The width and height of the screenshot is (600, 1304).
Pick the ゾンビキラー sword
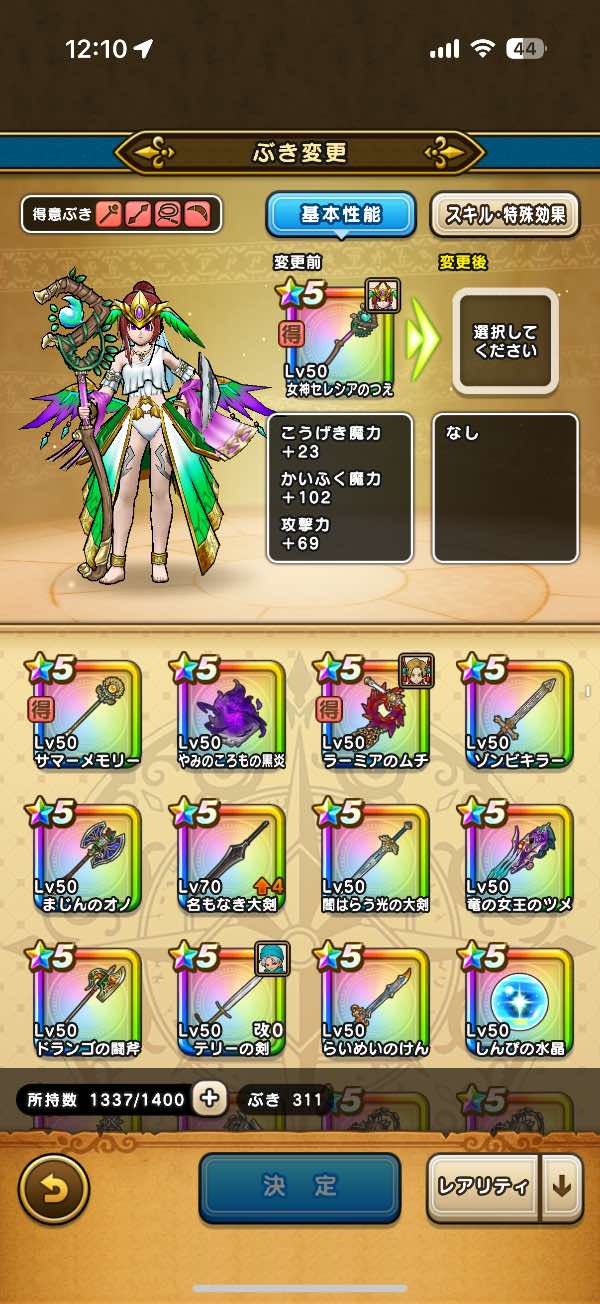517,713
